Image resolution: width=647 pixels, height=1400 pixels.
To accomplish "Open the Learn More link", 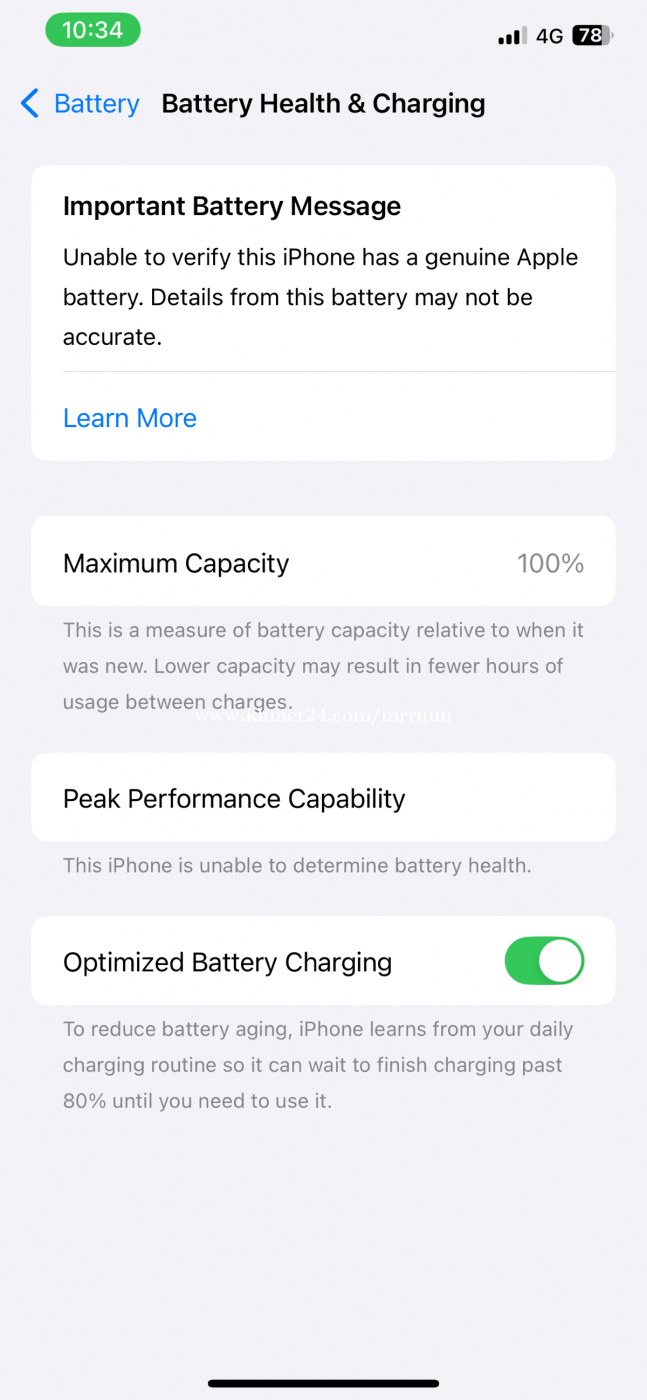I will tap(130, 418).
